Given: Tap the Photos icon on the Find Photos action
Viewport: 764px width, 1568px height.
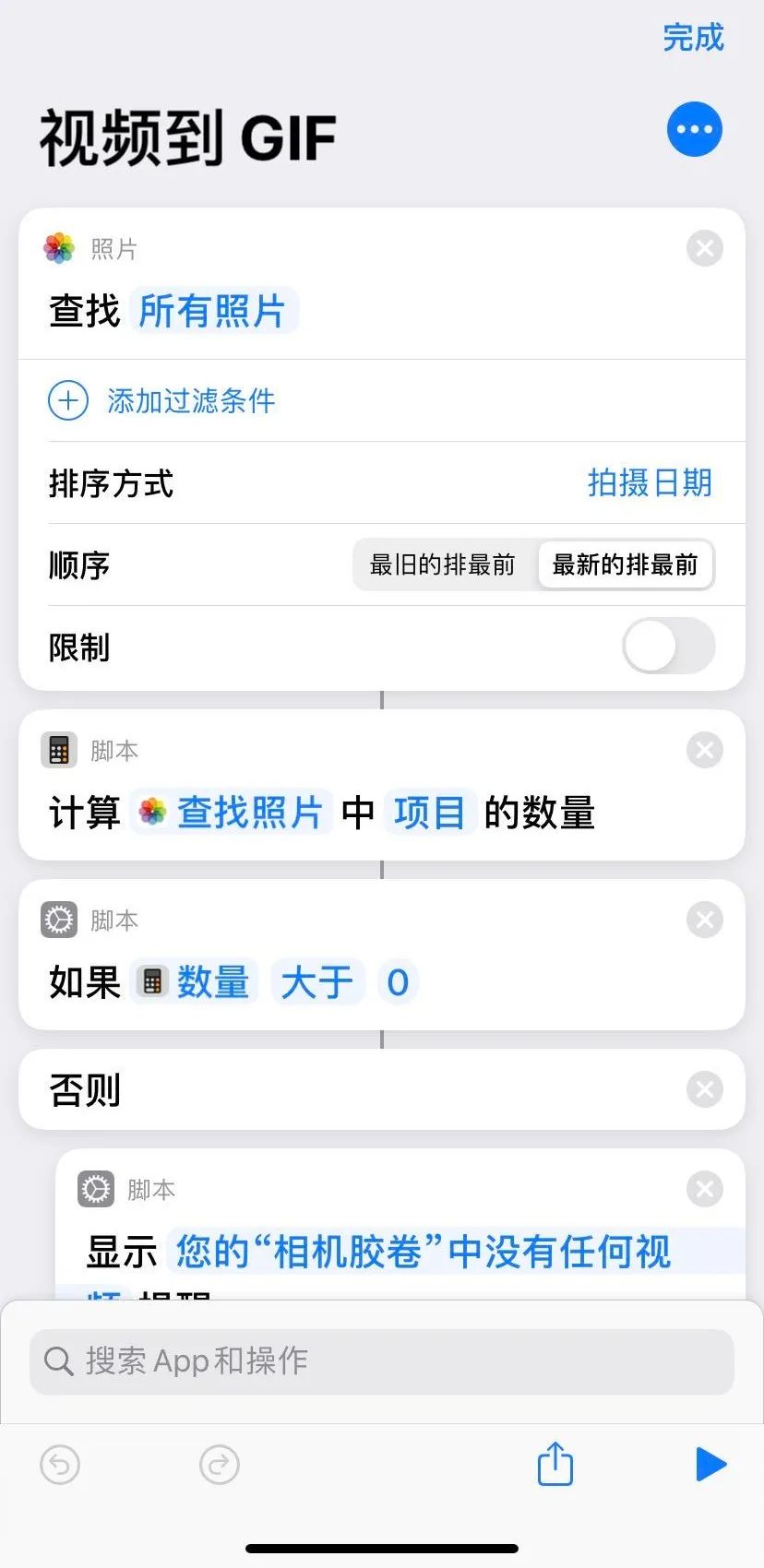Looking at the screenshot, I should (x=59, y=248).
